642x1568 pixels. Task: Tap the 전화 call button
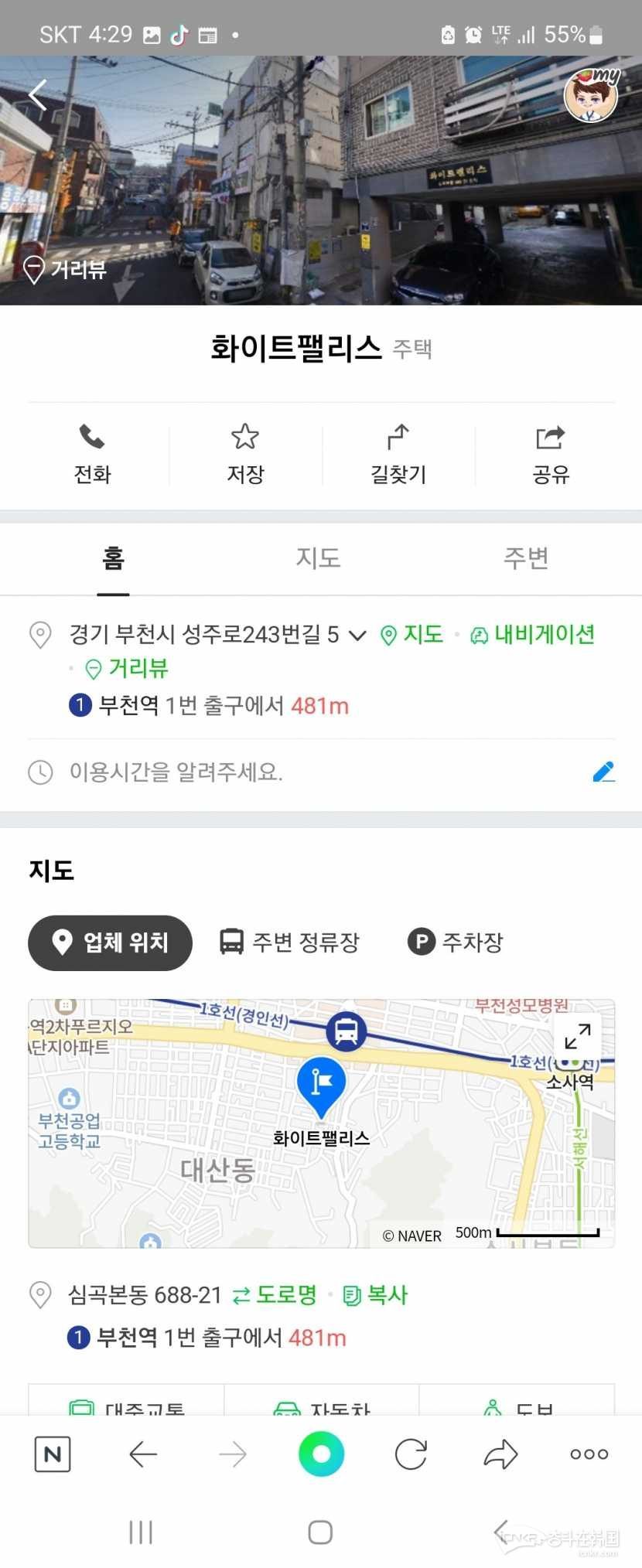[x=92, y=455]
